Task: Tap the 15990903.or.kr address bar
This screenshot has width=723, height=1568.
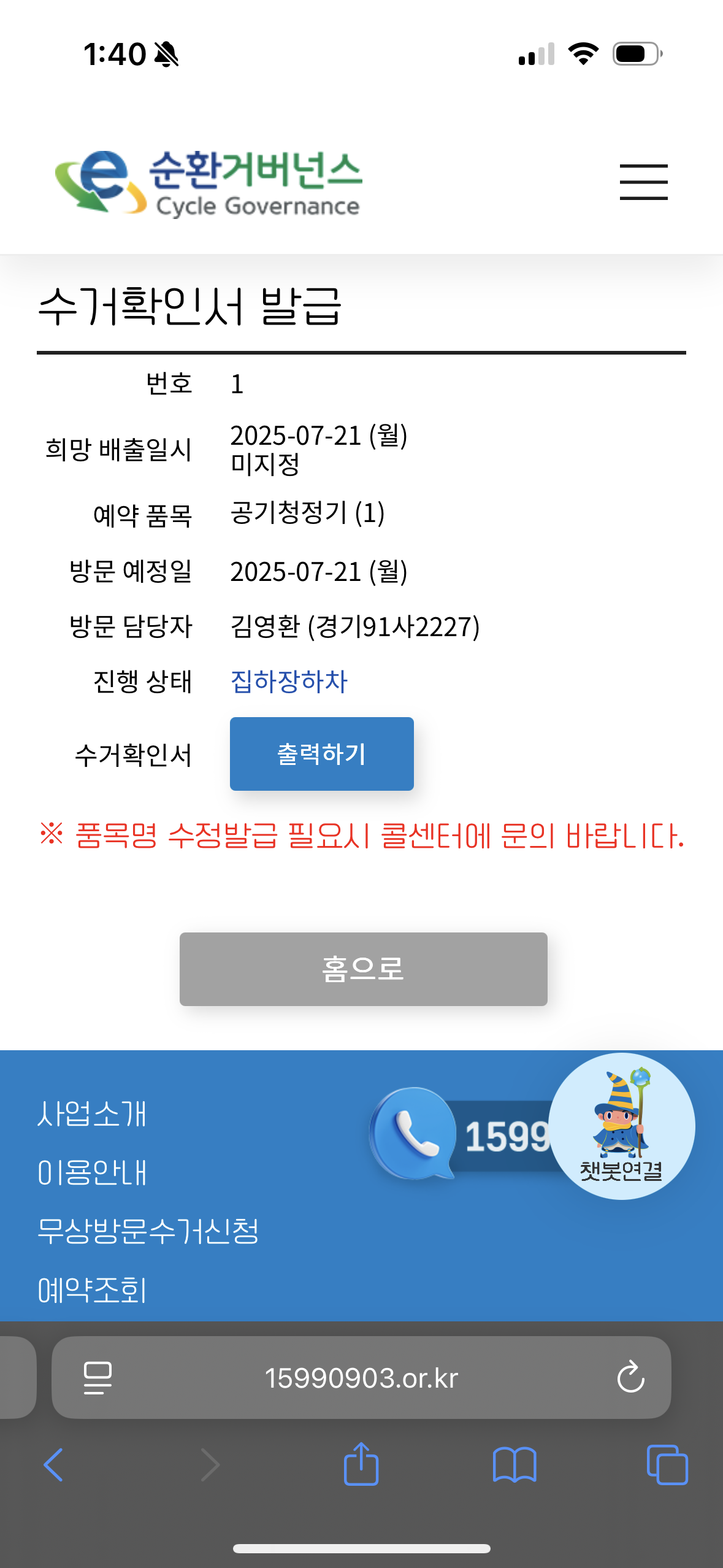Action: (x=361, y=1378)
